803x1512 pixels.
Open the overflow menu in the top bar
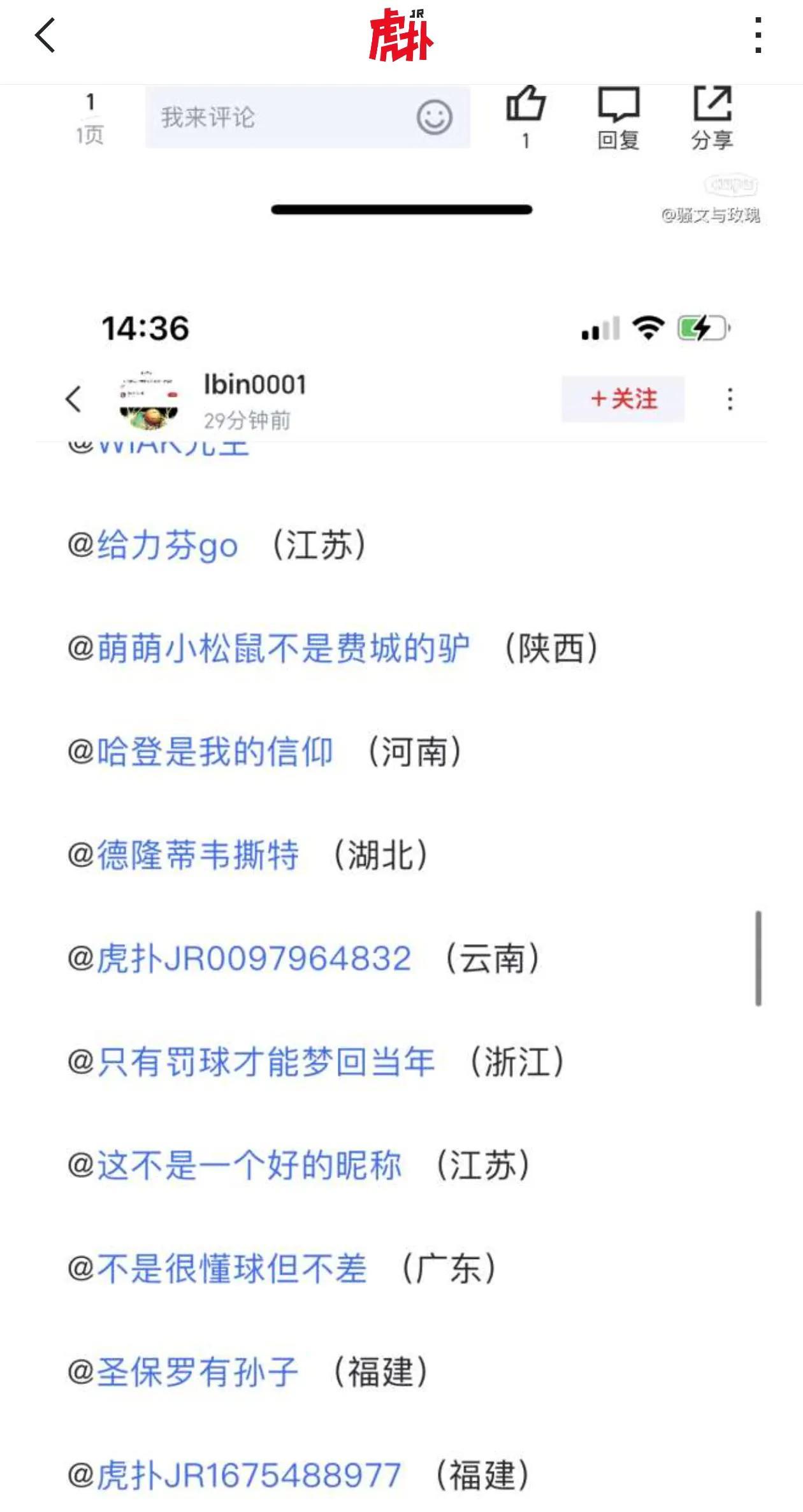coord(758,36)
